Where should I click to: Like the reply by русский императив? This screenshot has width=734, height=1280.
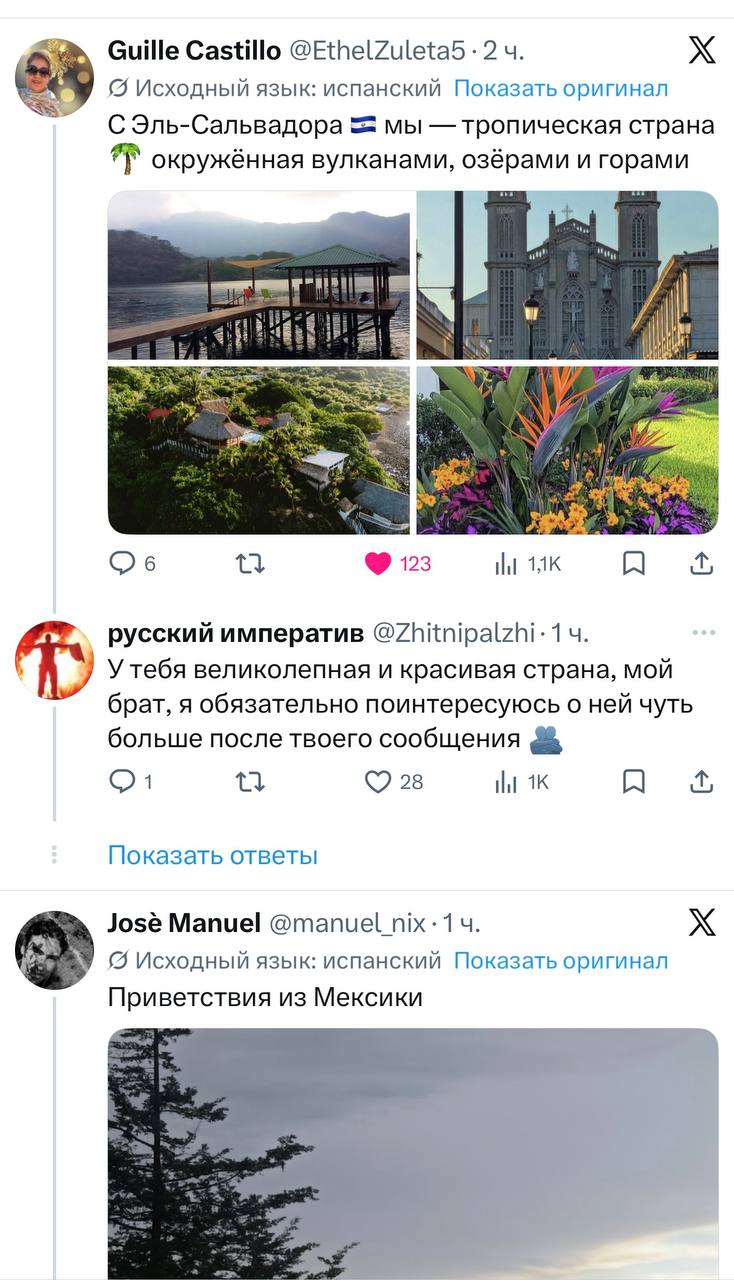click(378, 782)
